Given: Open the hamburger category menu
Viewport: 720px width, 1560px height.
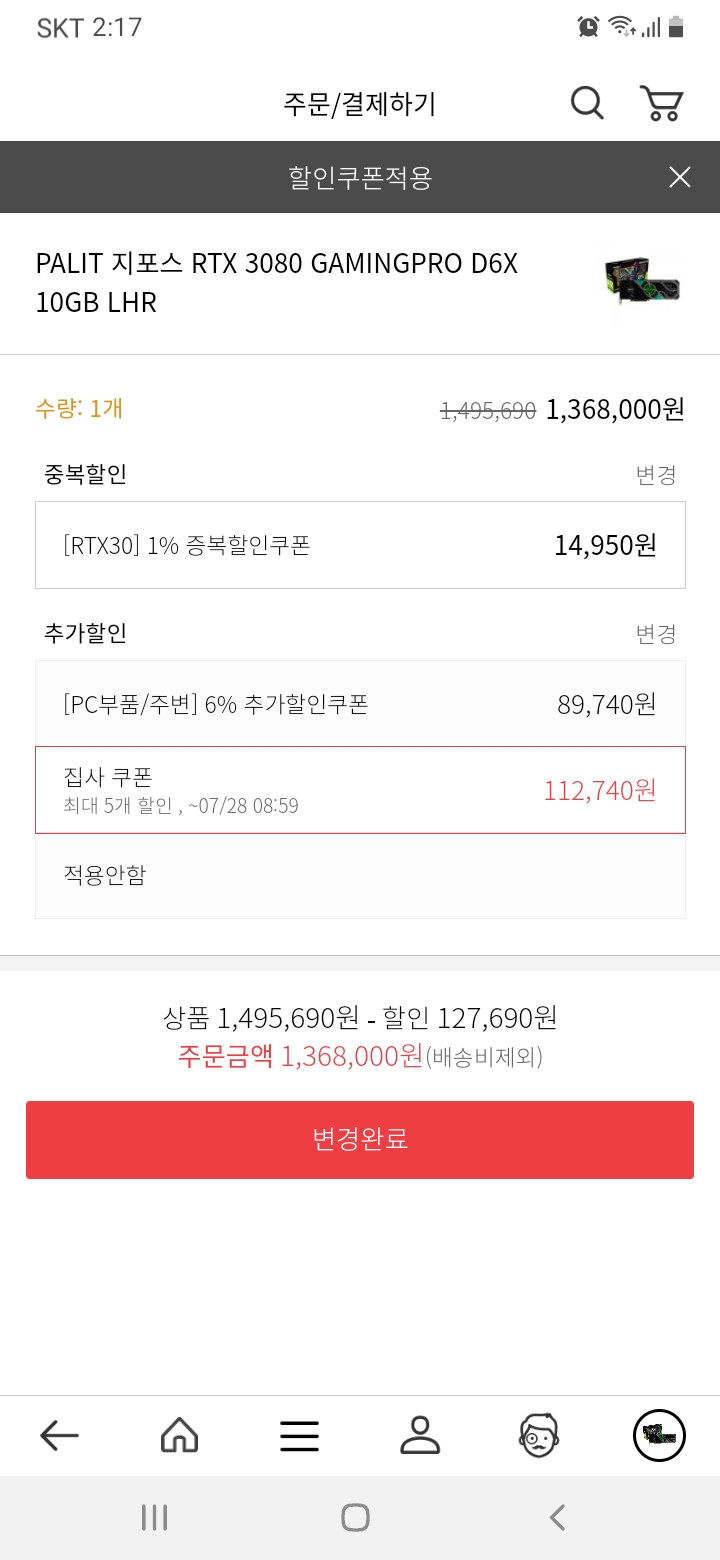Looking at the screenshot, I should point(299,1436).
